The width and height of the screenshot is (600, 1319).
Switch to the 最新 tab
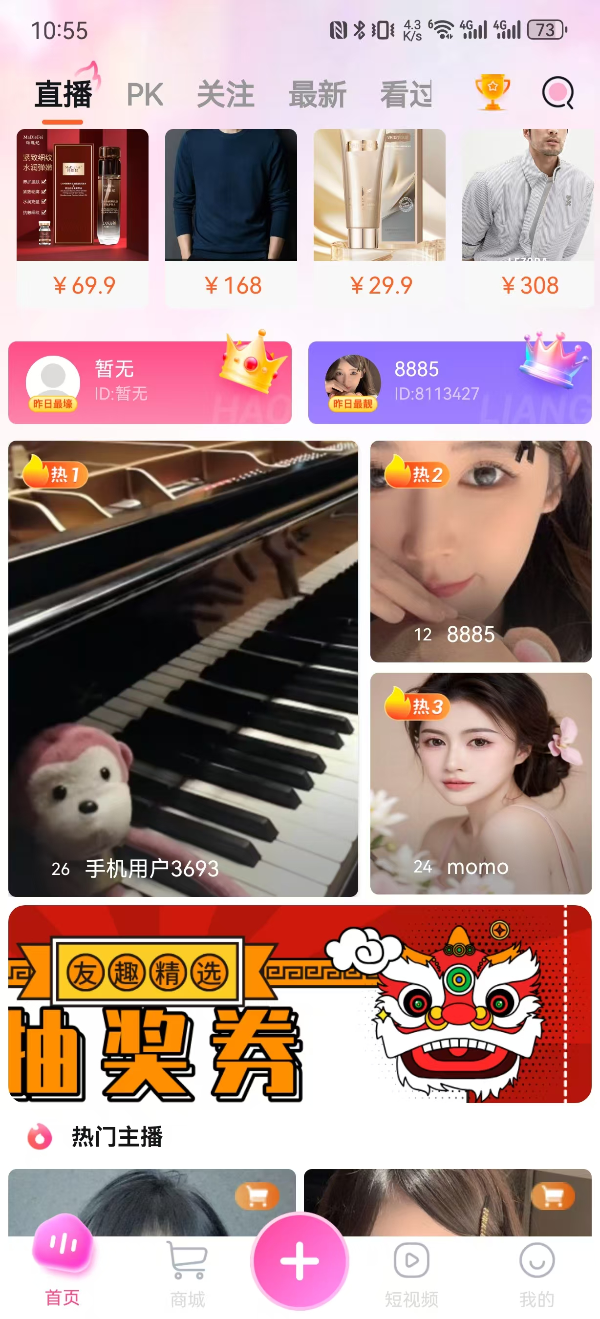tap(317, 95)
